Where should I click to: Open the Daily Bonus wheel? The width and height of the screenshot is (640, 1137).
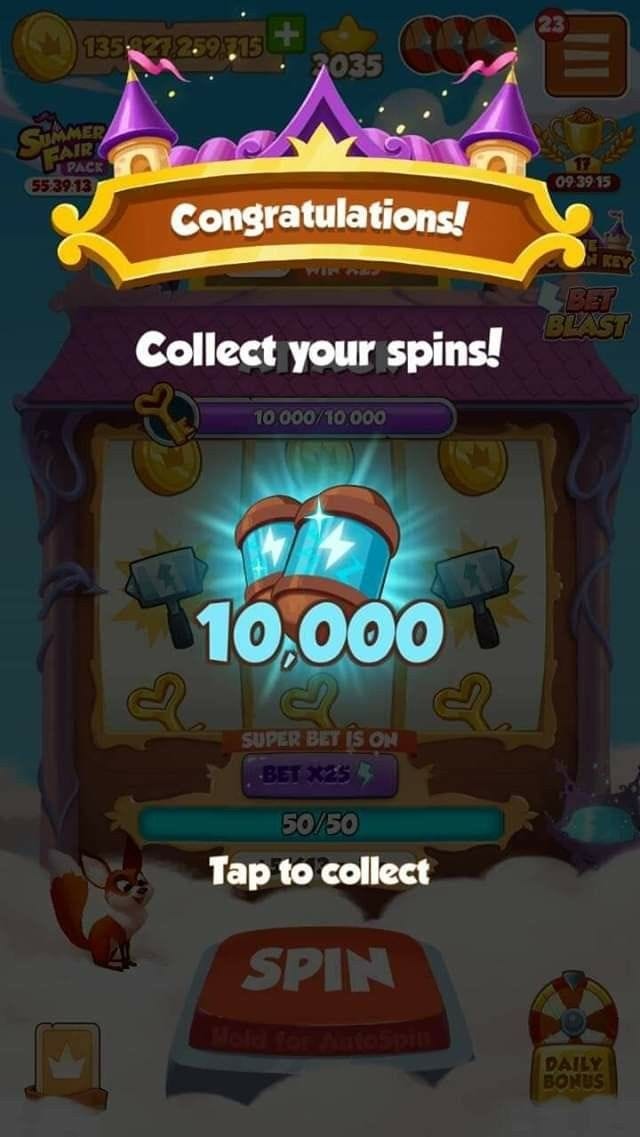574,1040
